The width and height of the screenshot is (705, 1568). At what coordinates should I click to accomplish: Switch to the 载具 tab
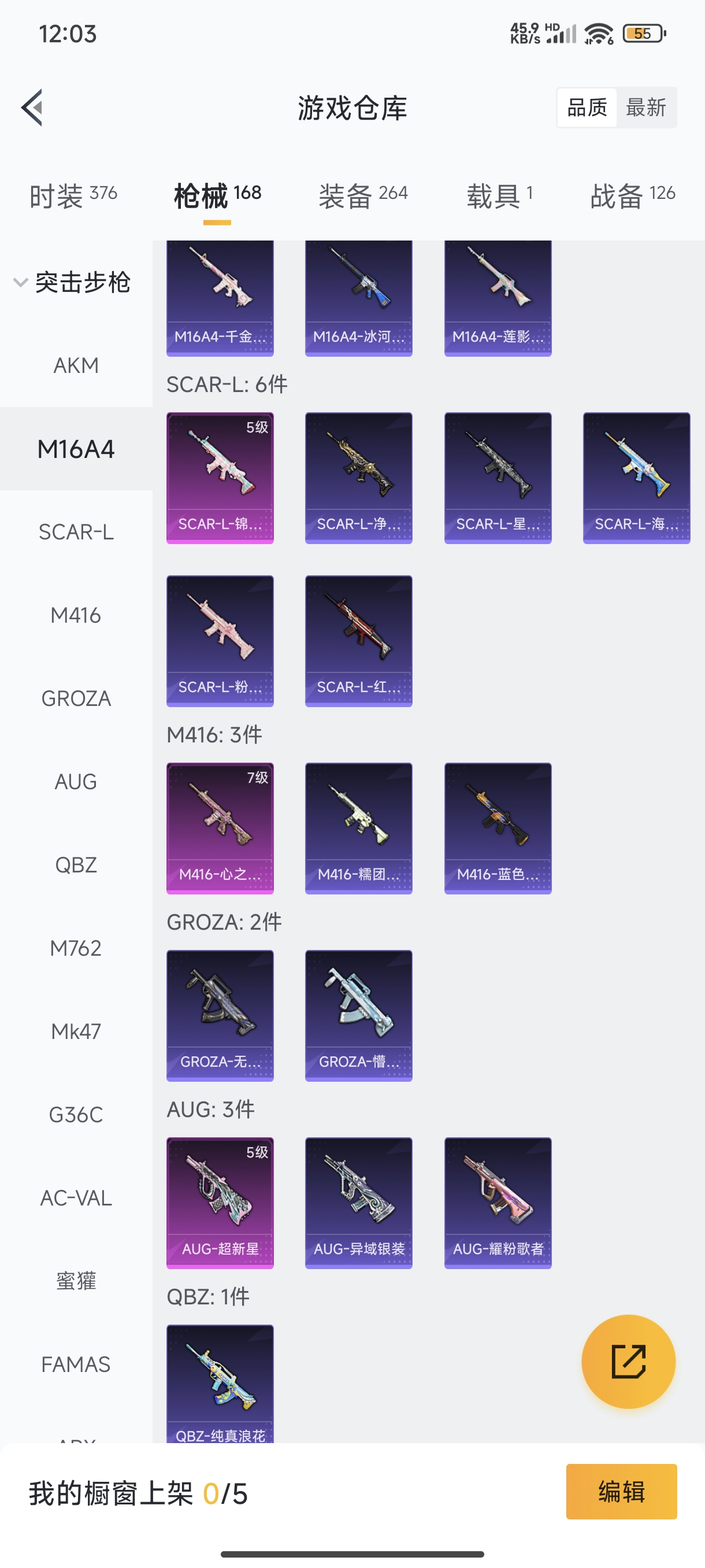pyautogui.click(x=499, y=196)
